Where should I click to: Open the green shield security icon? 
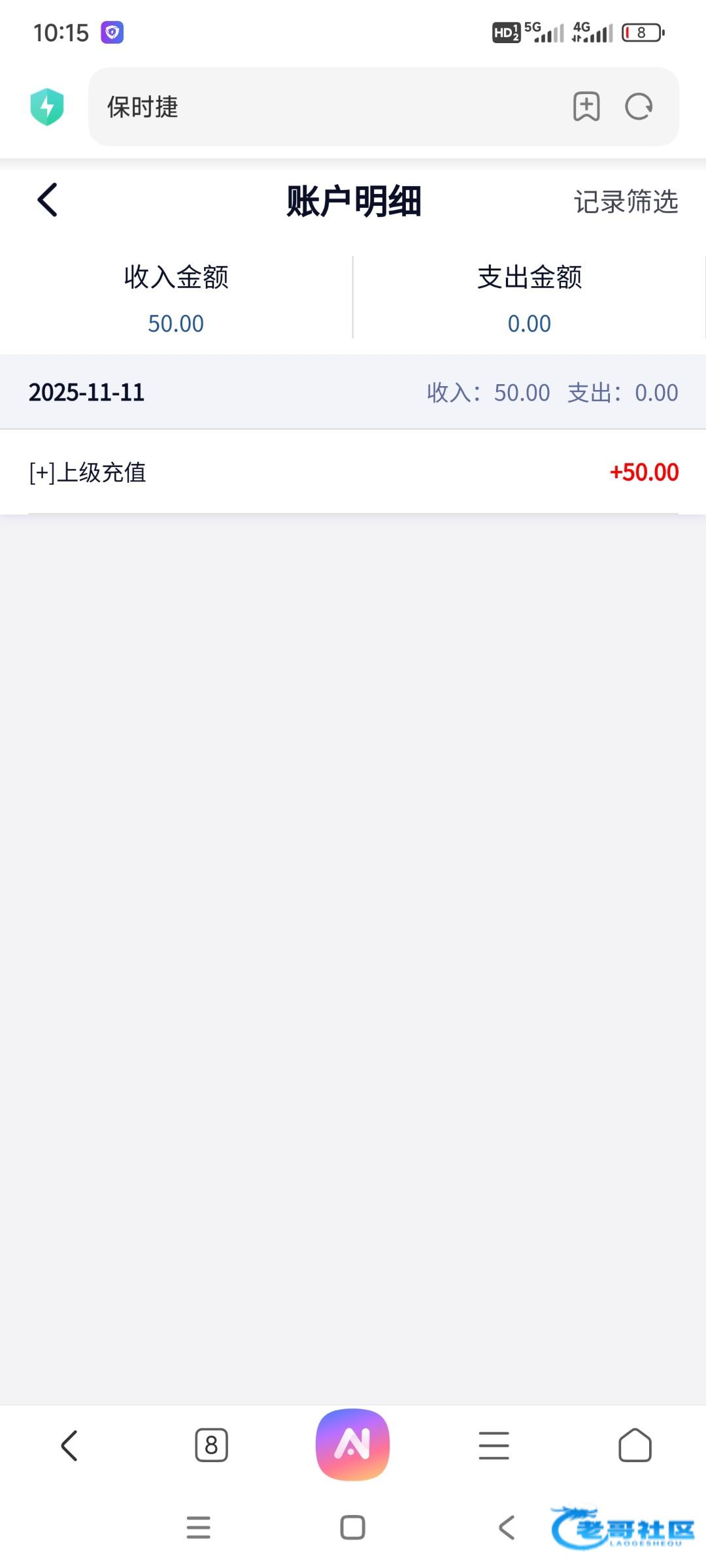(47, 106)
